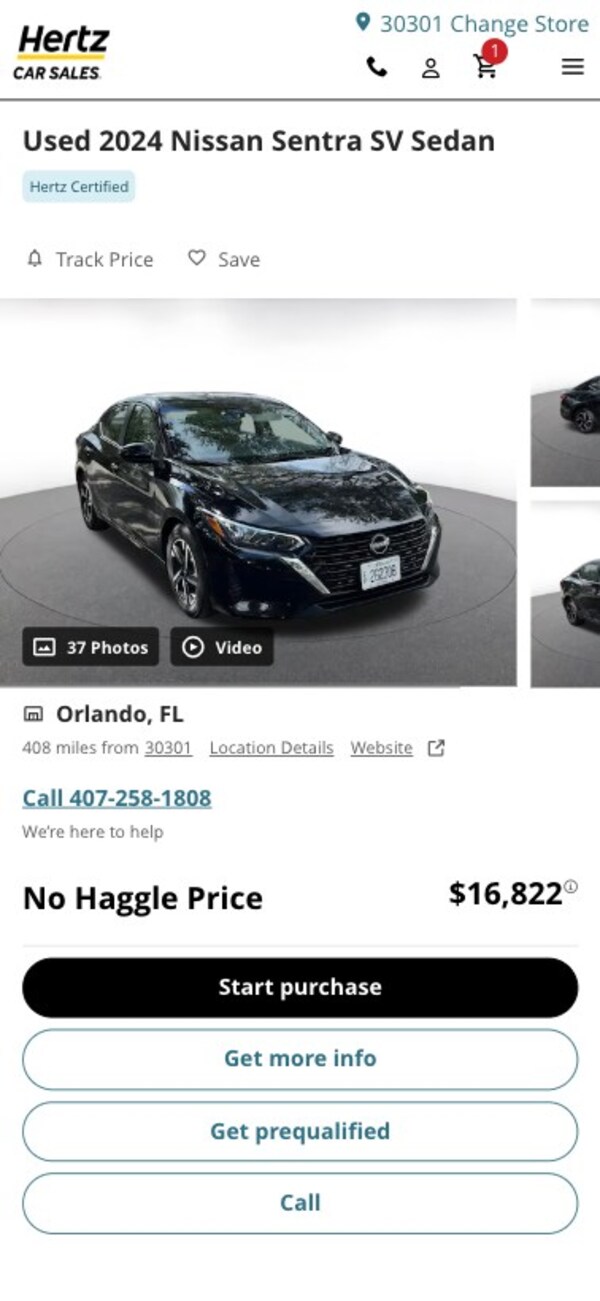Play the vehicle Video
The image size is (600, 1301).
click(222, 647)
